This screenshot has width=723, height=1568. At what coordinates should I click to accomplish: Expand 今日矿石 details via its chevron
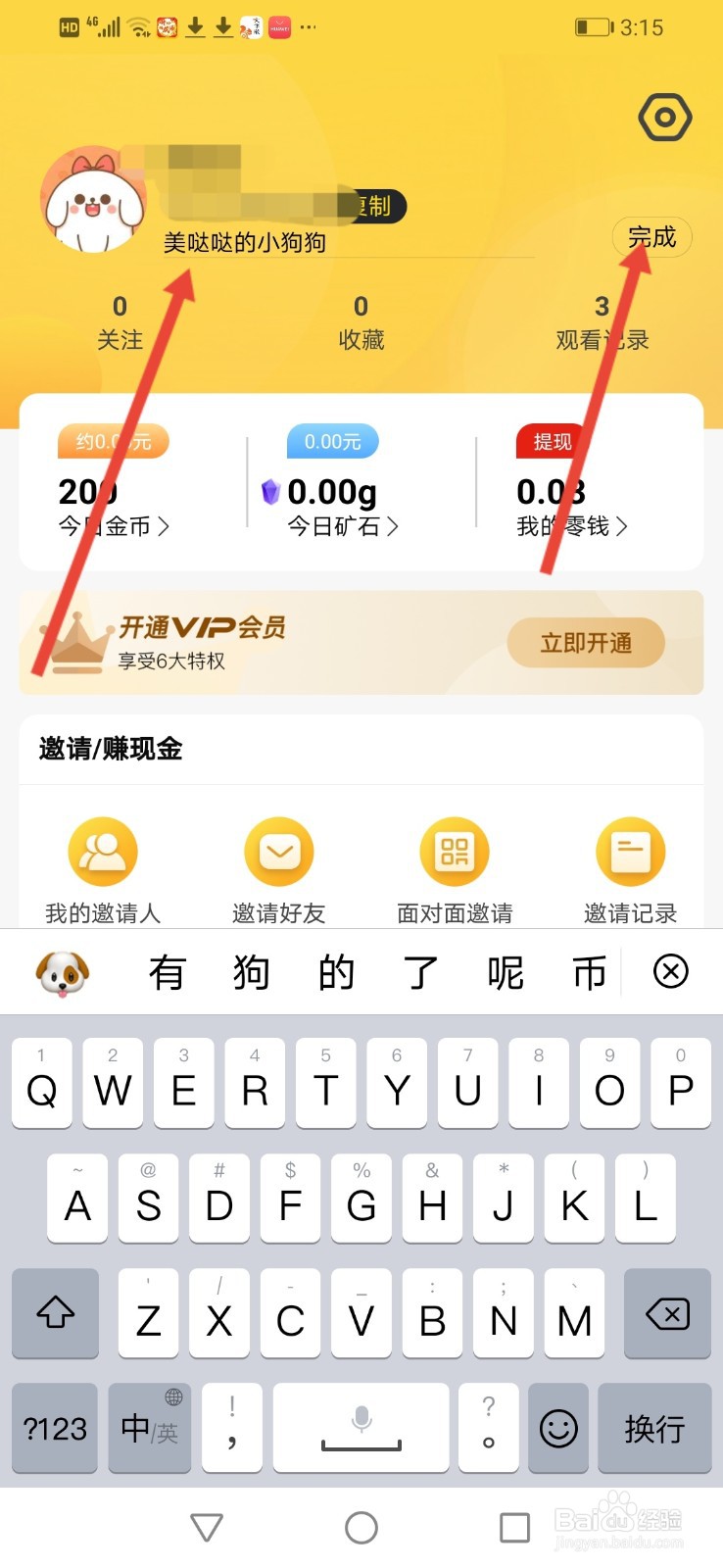pos(395,527)
